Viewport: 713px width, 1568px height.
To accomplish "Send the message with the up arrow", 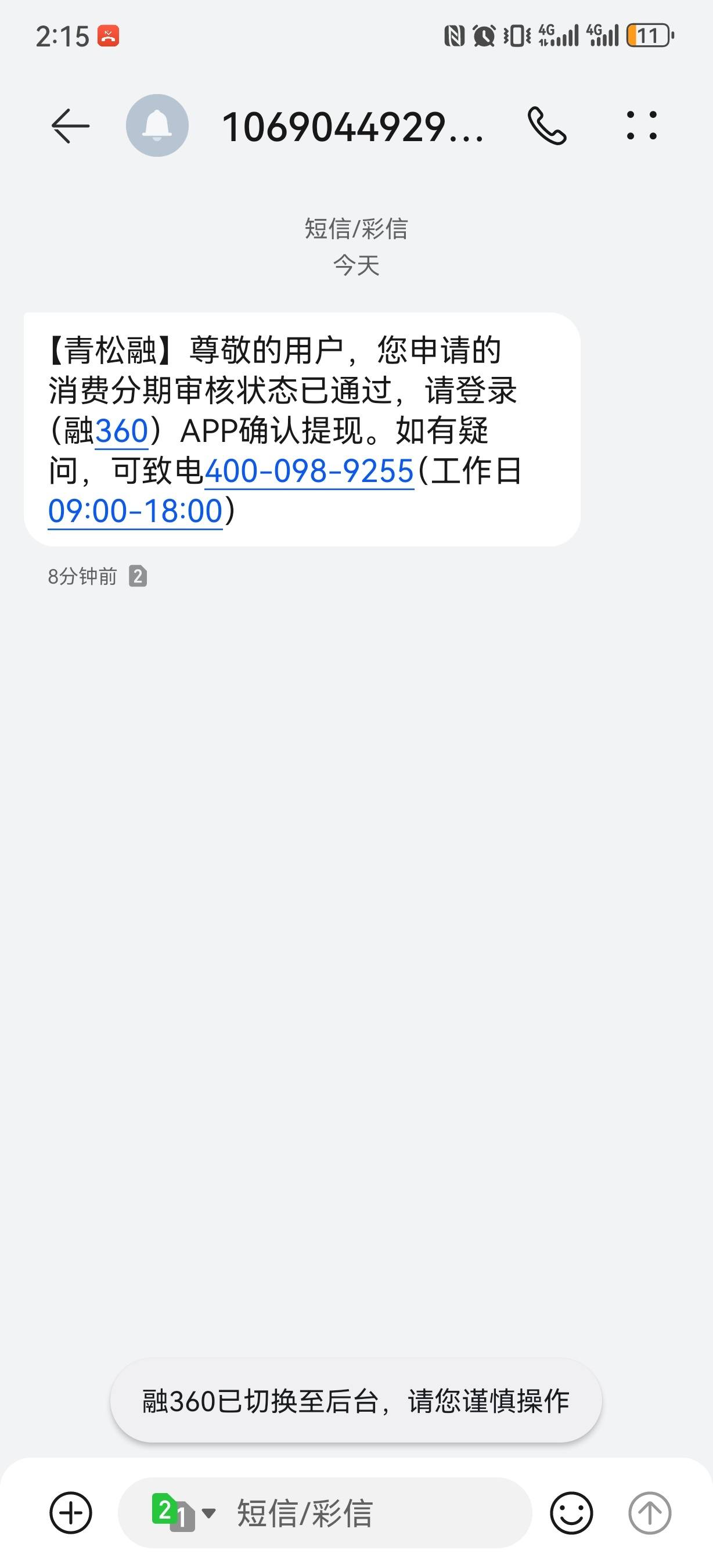I will click(x=649, y=1513).
